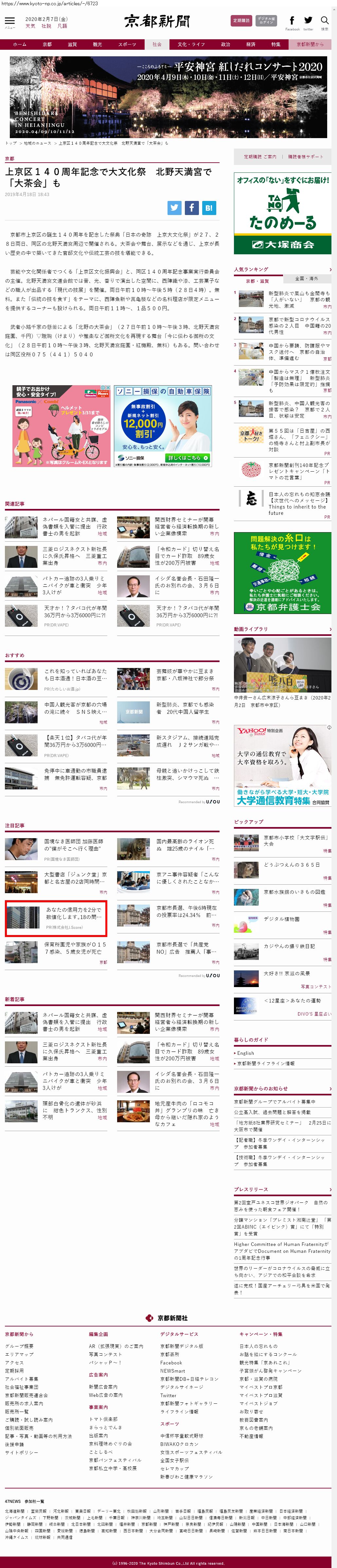Switch to the スポーツ nav tab
337x1568 pixels.
(127, 45)
